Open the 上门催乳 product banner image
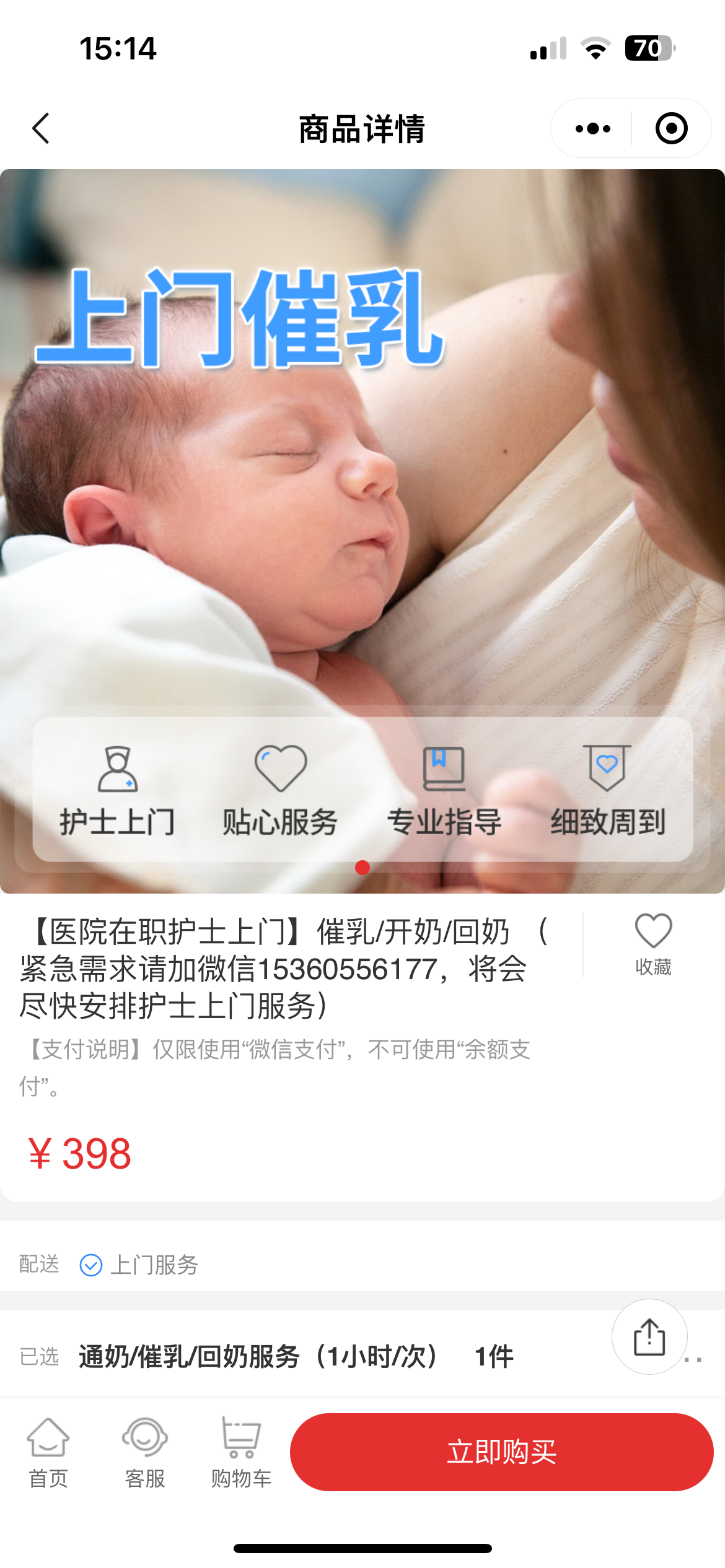The image size is (725, 1568). click(x=362, y=495)
